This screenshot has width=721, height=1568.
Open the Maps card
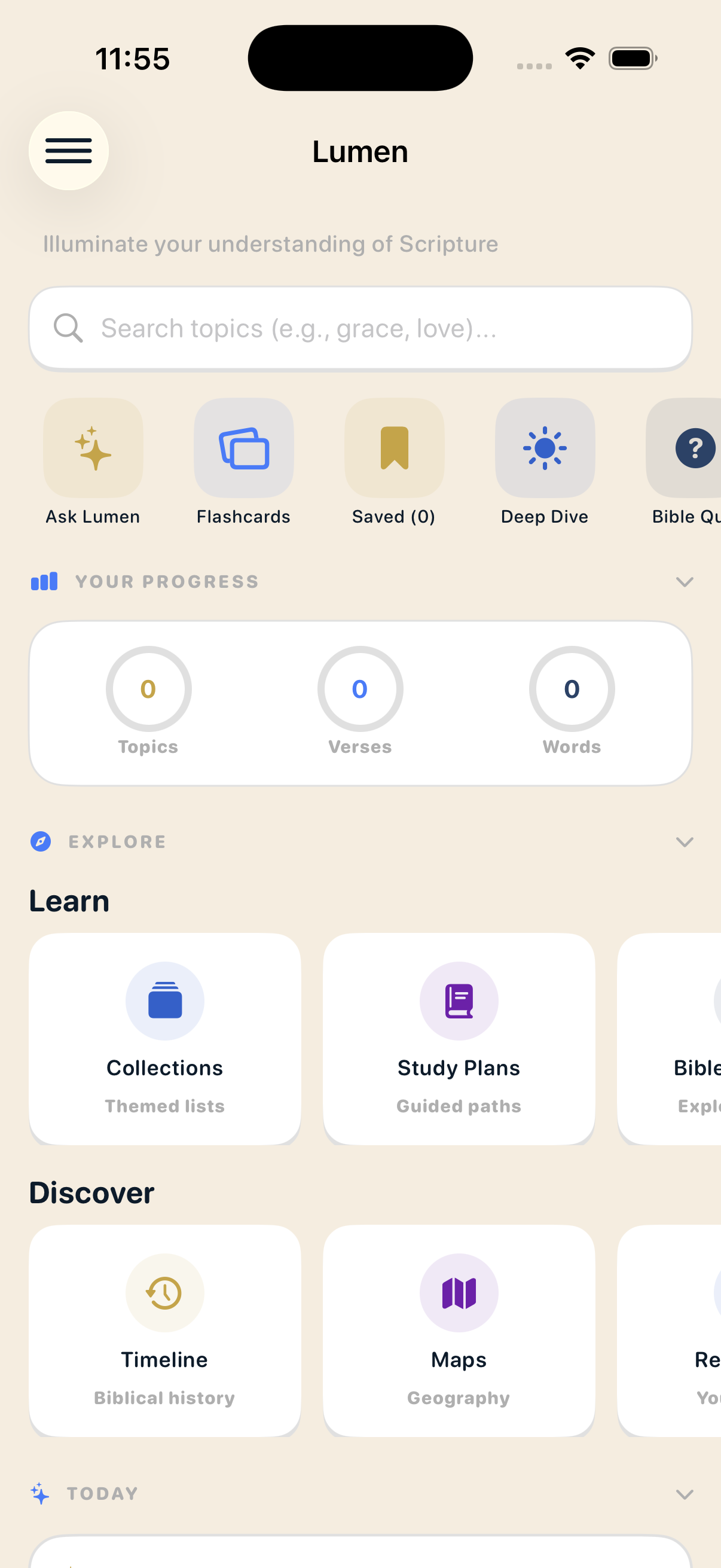pyautogui.click(x=459, y=1331)
